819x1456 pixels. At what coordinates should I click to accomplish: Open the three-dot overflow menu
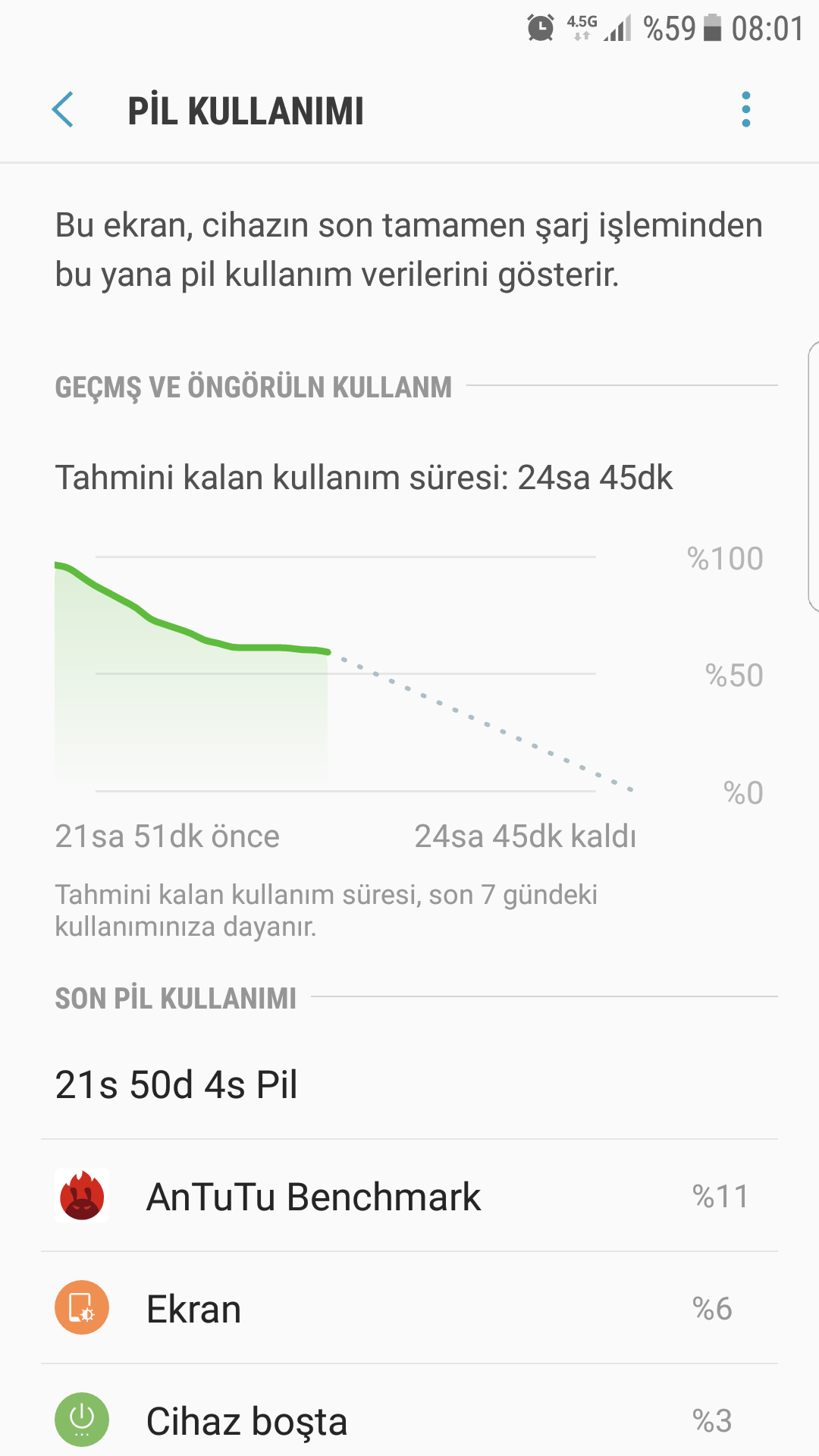pyautogui.click(x=745, y=110)
